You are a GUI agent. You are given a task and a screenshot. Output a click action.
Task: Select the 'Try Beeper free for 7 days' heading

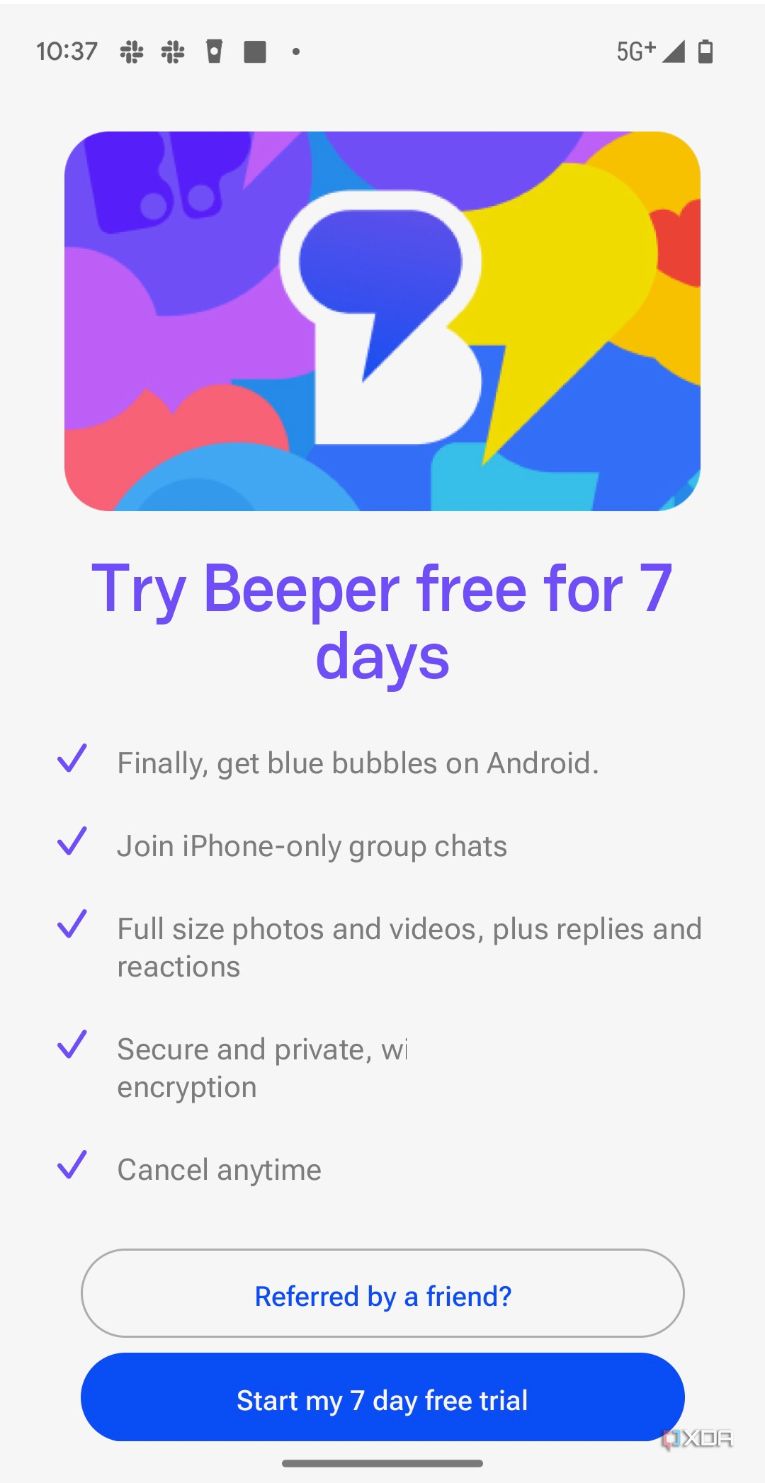[382, 620]
